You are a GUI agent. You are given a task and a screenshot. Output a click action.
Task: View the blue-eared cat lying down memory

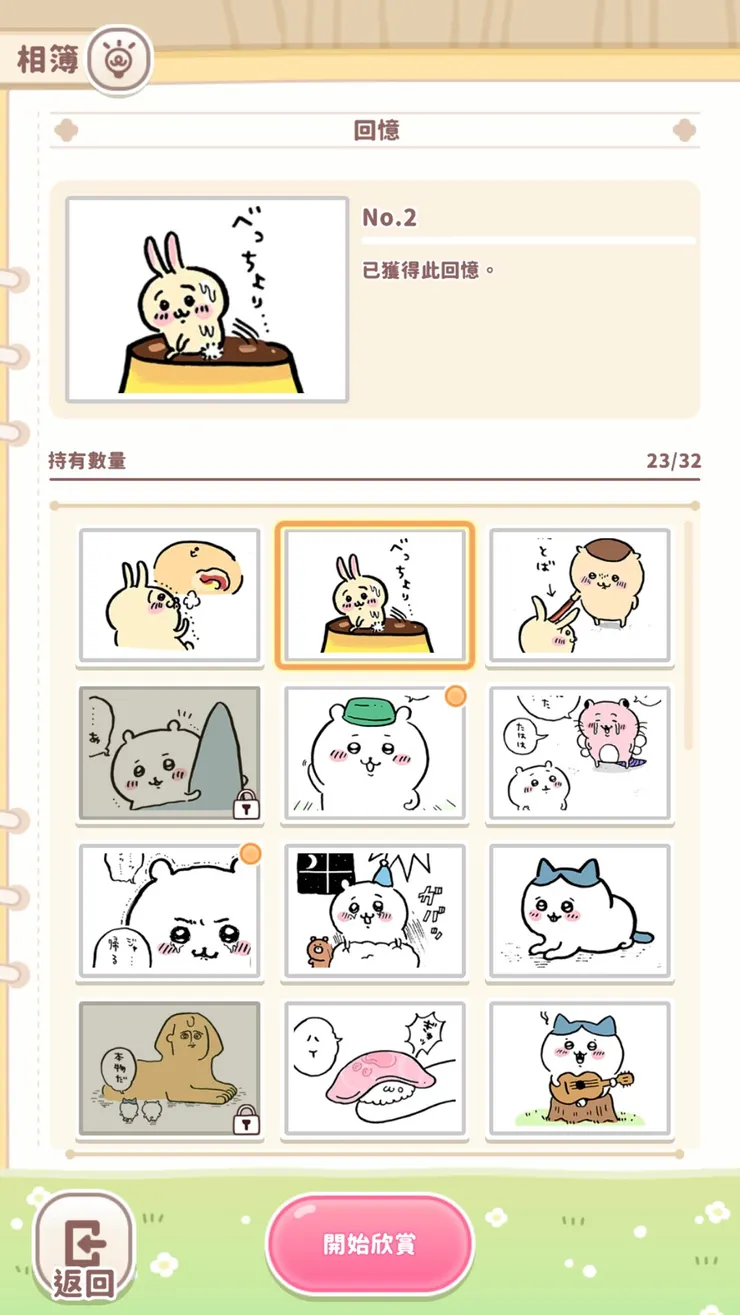[579, 911]
